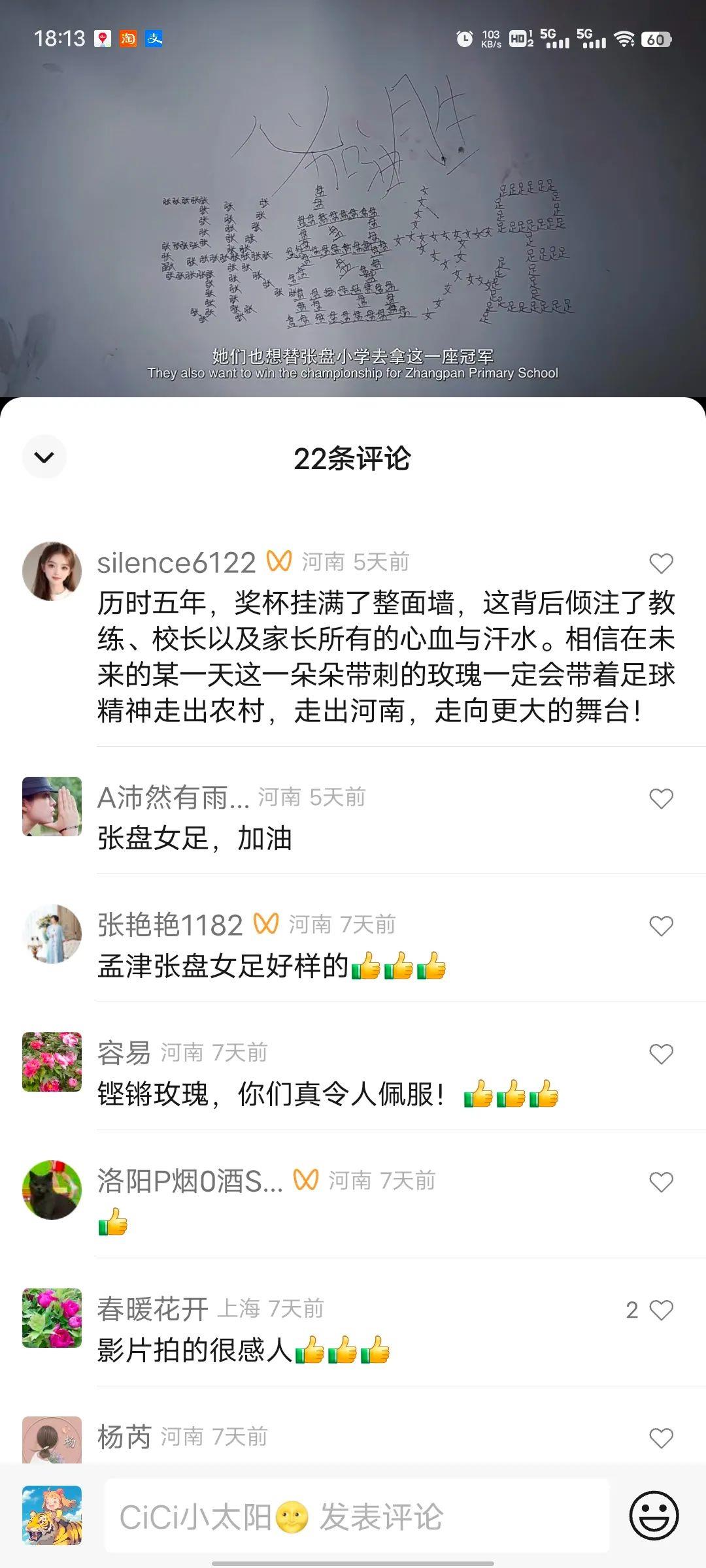The height and width of the screenshot is (1568, 706).
Task: Like silence6122's comment
Action: coord(661,563)
